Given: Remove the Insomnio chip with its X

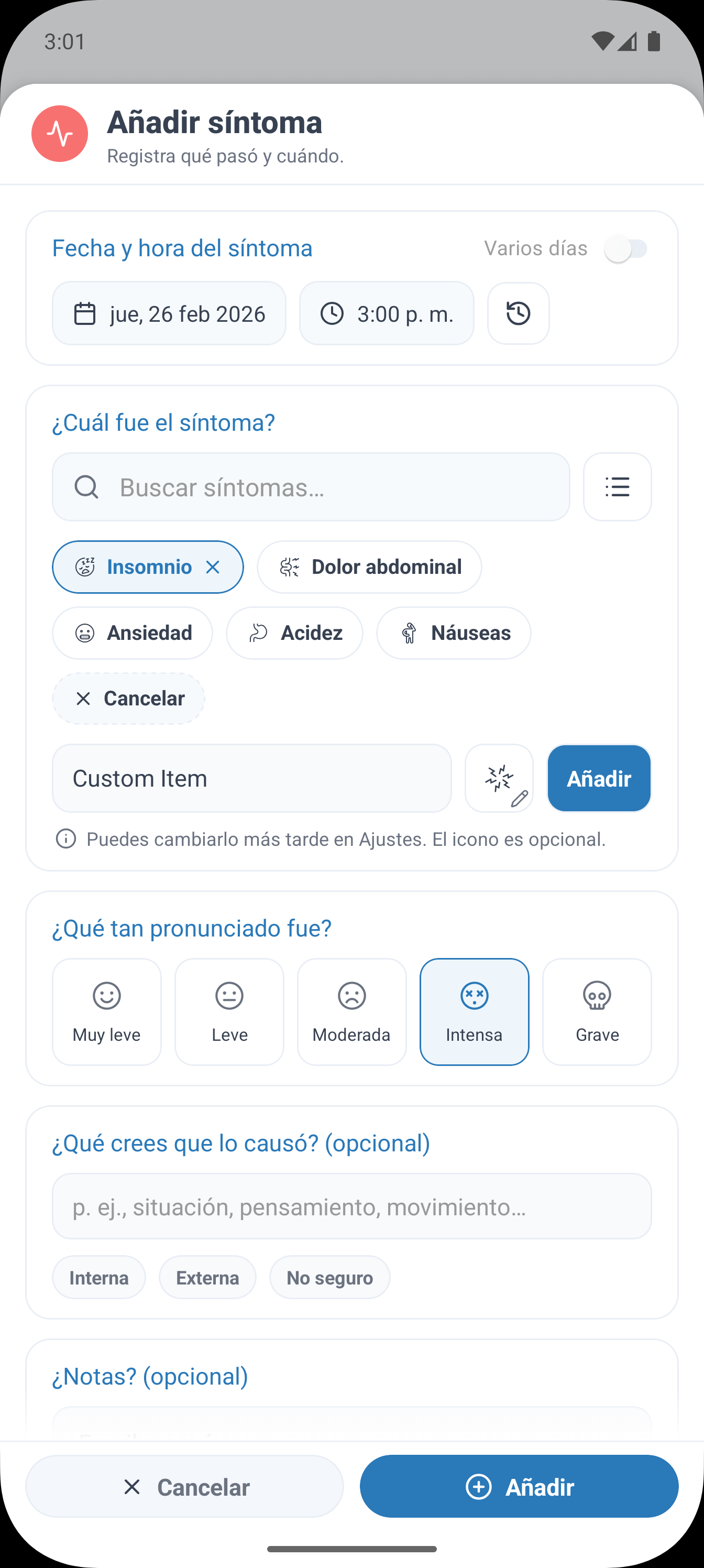Looking at the screenshot, I should (214, 567).
